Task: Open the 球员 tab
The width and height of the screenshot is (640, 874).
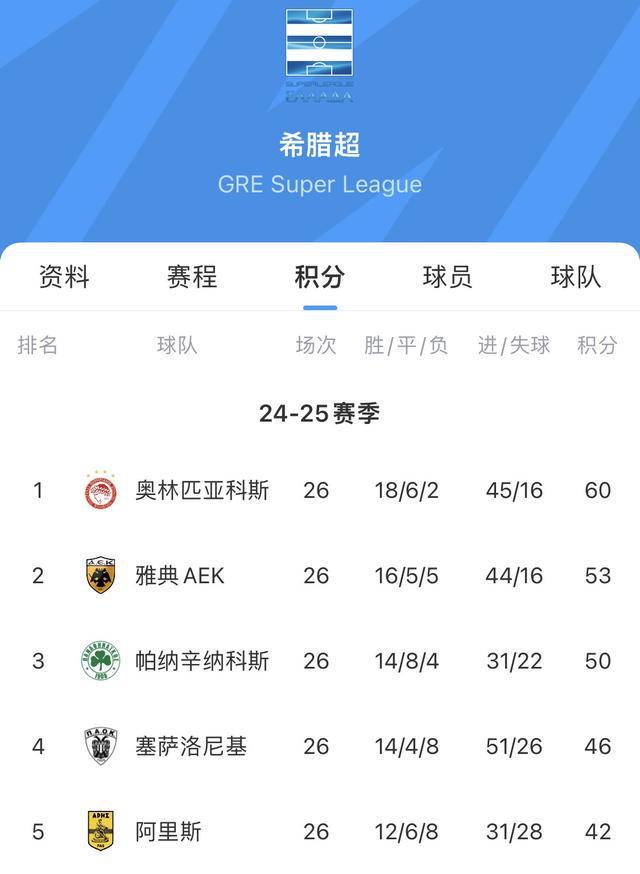Action: (x=447, y=277)
